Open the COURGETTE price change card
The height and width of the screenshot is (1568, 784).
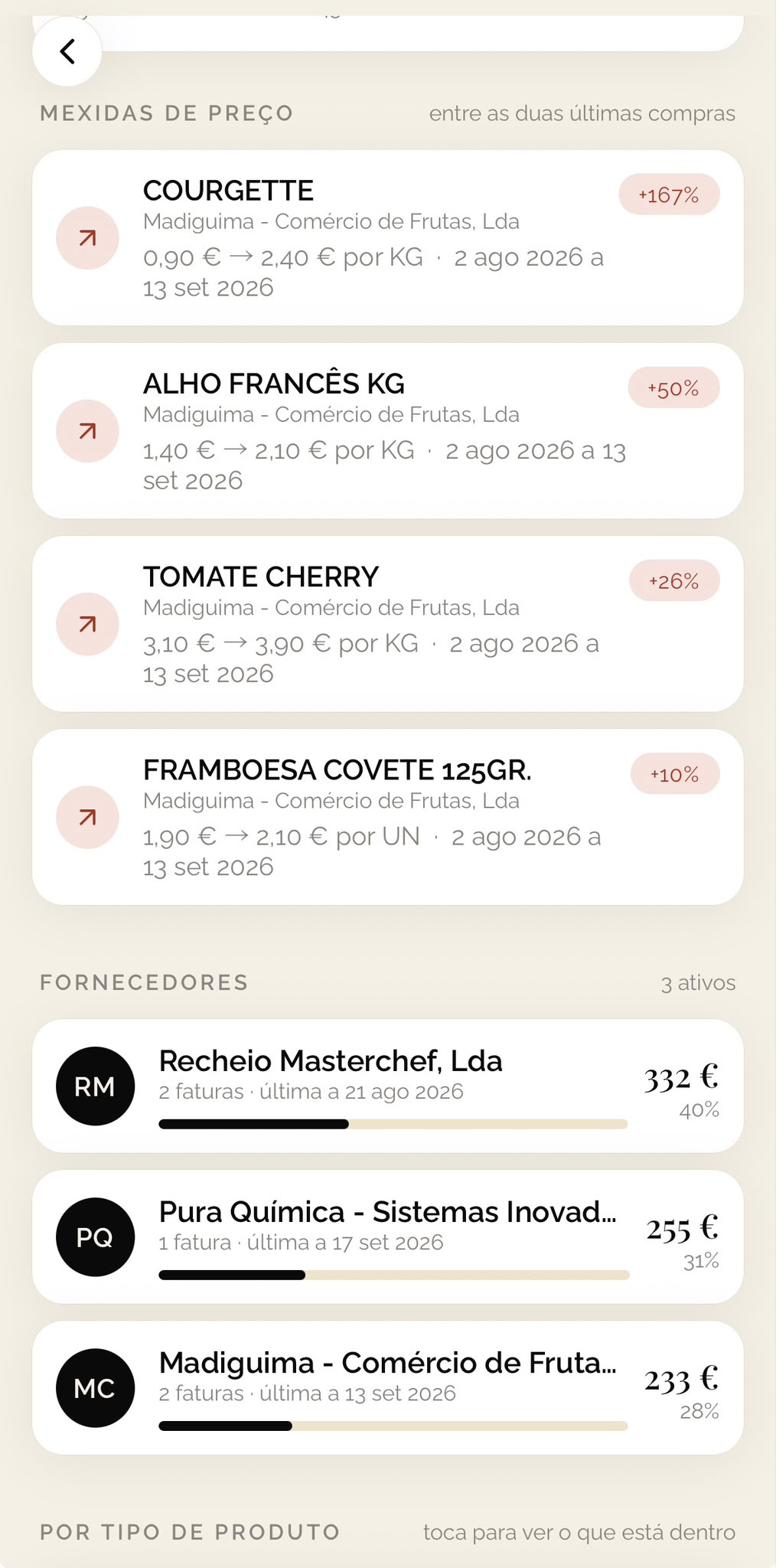[388, 238]
